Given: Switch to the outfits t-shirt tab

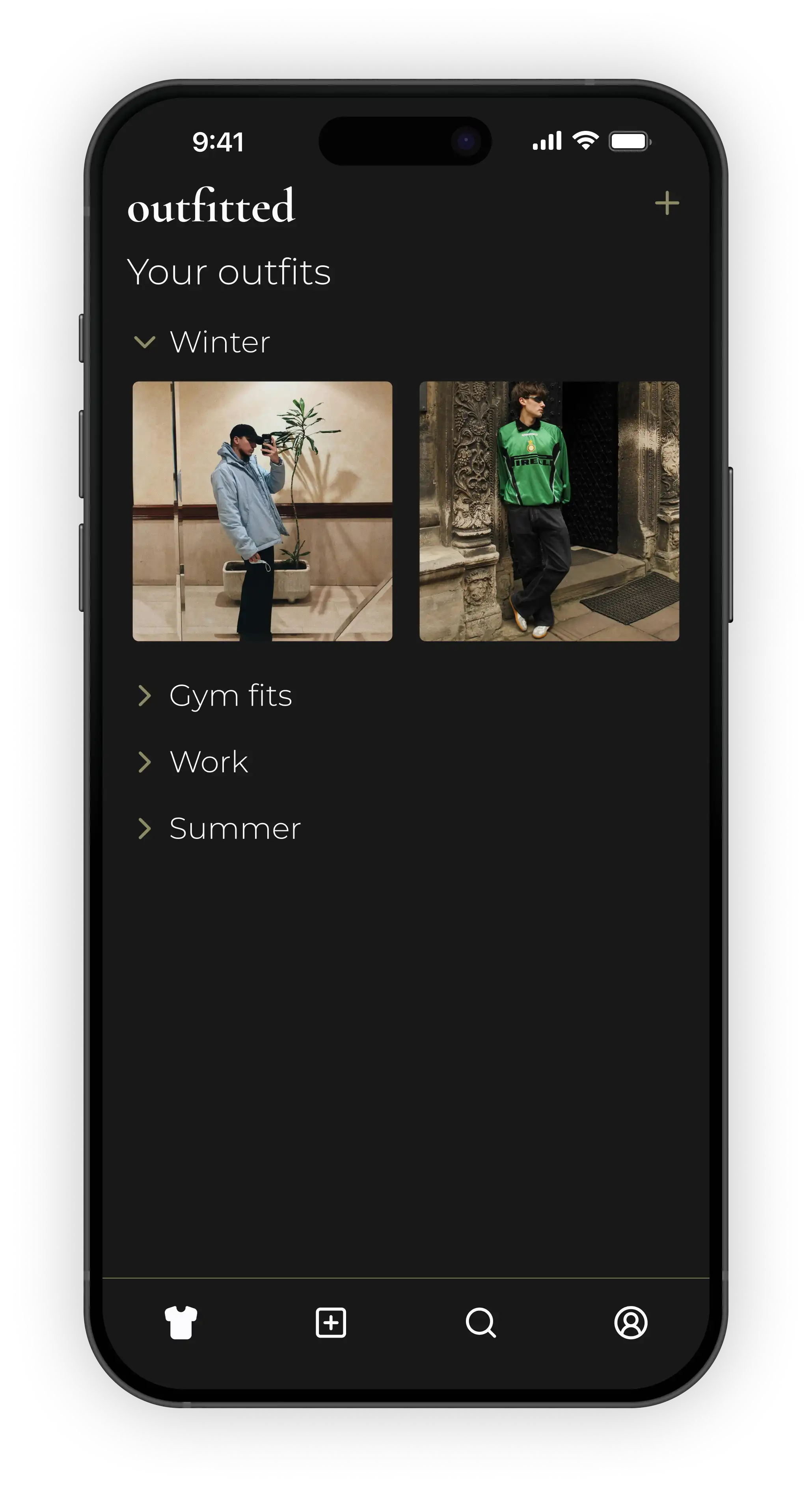Looking at the screenshot, I should tap(181, 1322).
